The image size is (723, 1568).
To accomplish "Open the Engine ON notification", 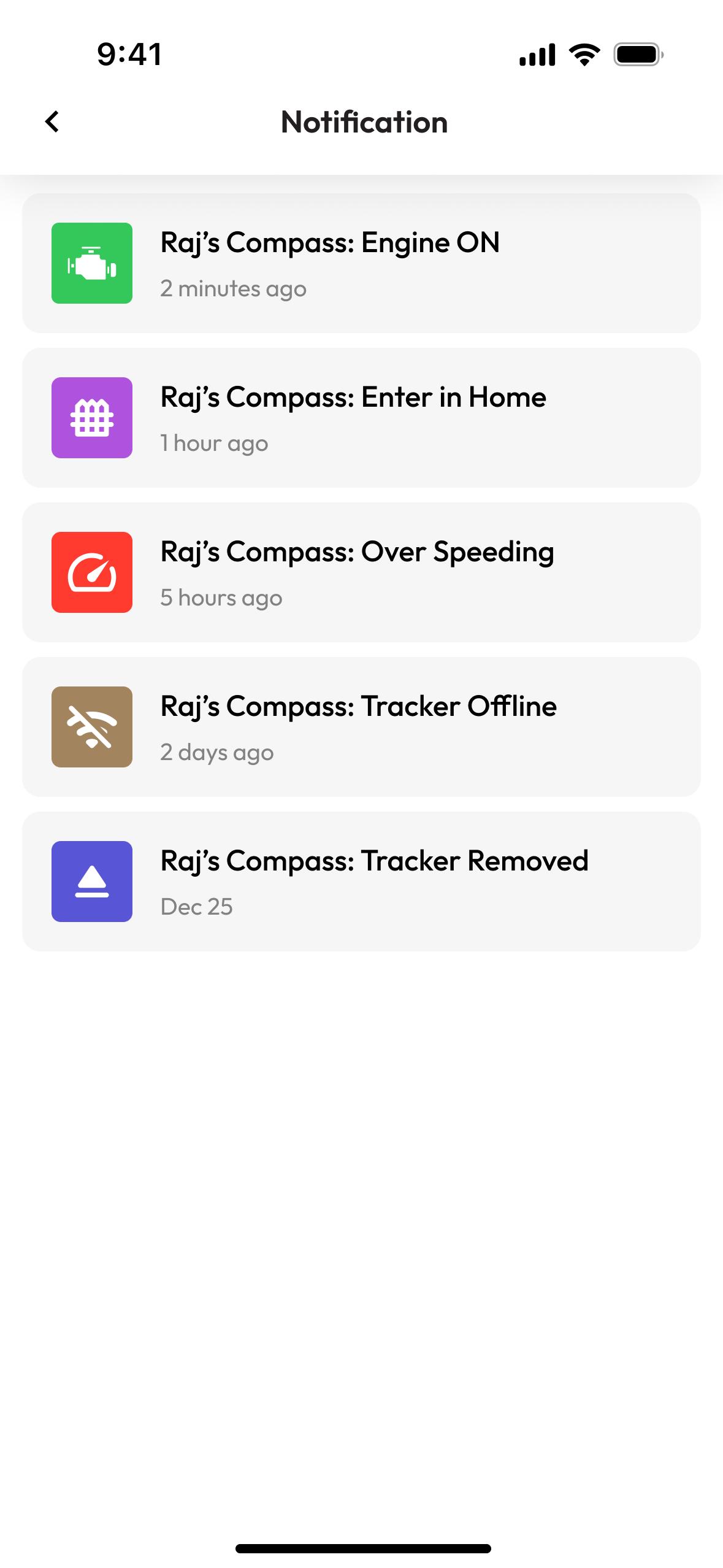I will (361, 263).
